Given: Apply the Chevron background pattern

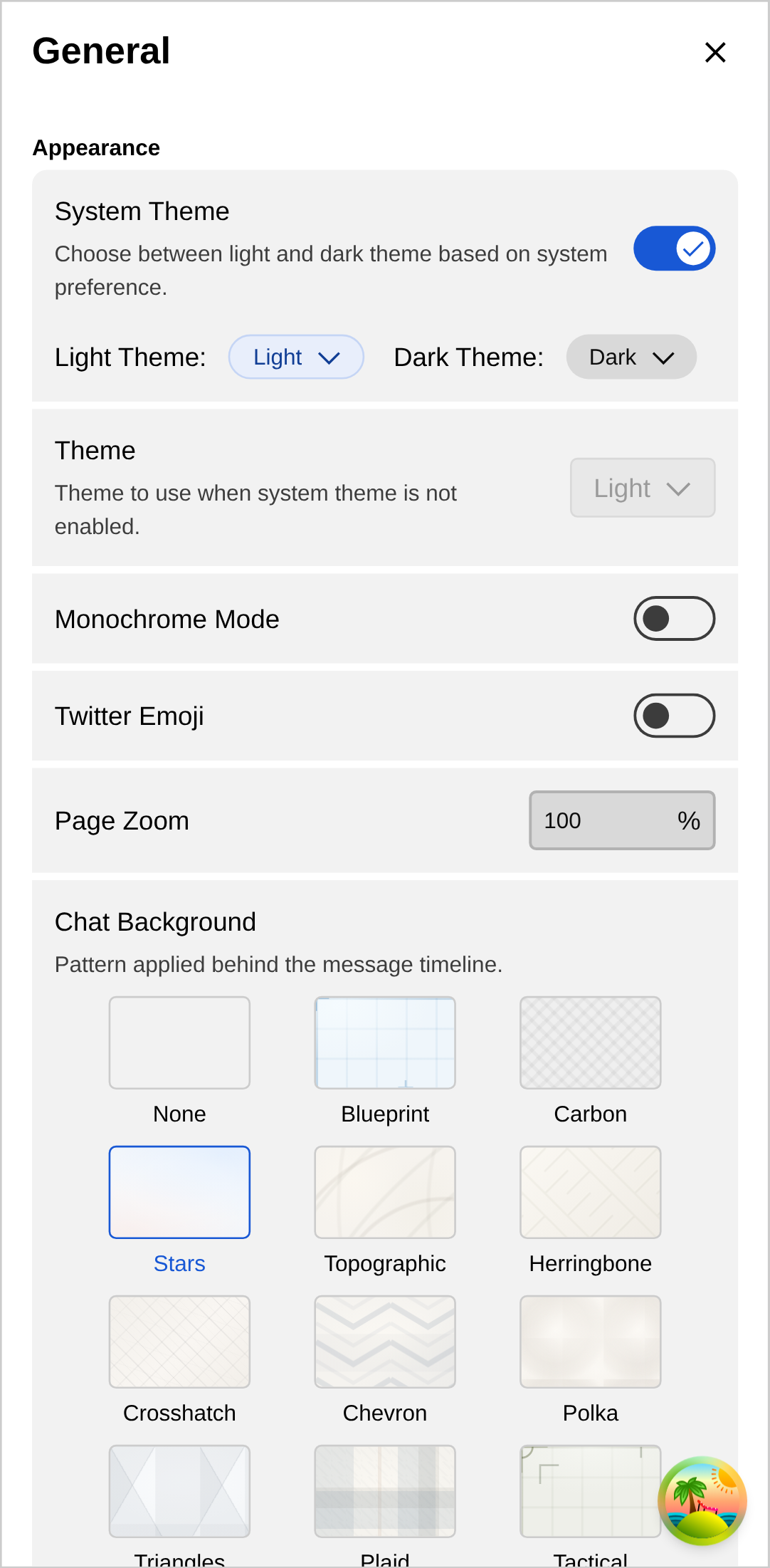Looking at the screenshot, I should pyautogui.click(x=385, y=1342).
